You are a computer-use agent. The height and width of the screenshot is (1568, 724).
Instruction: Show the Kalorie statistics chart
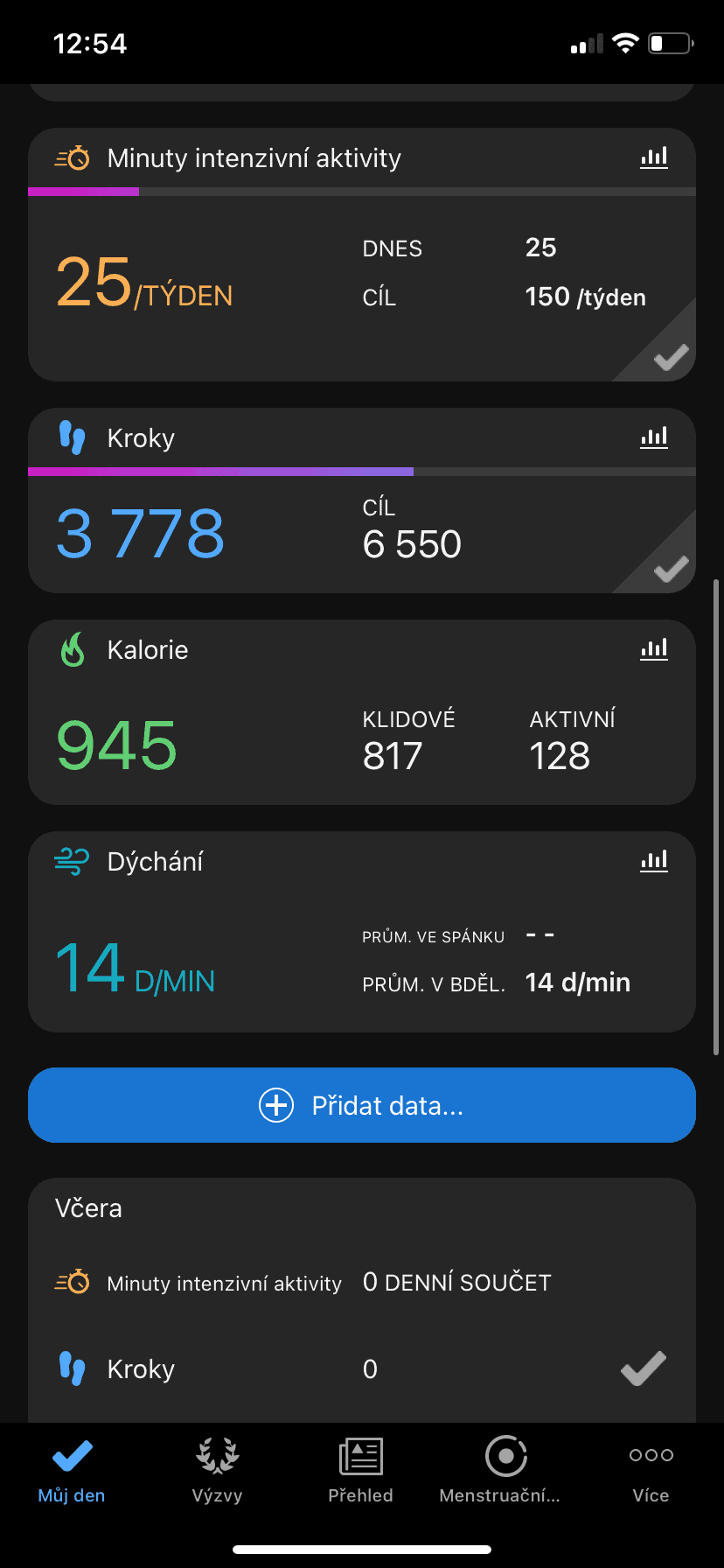point(653,649)
